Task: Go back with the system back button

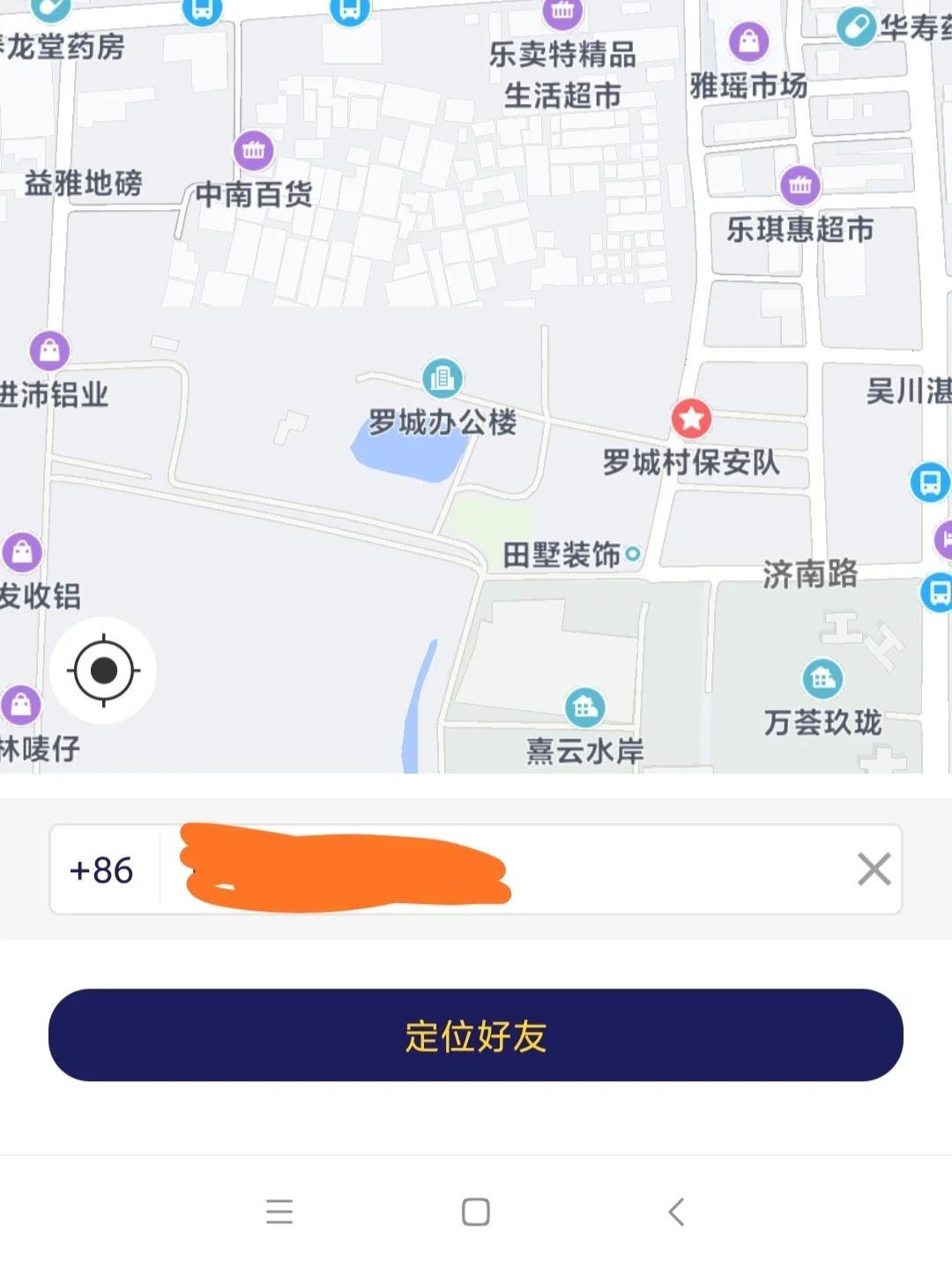Action: [676, 1212]
